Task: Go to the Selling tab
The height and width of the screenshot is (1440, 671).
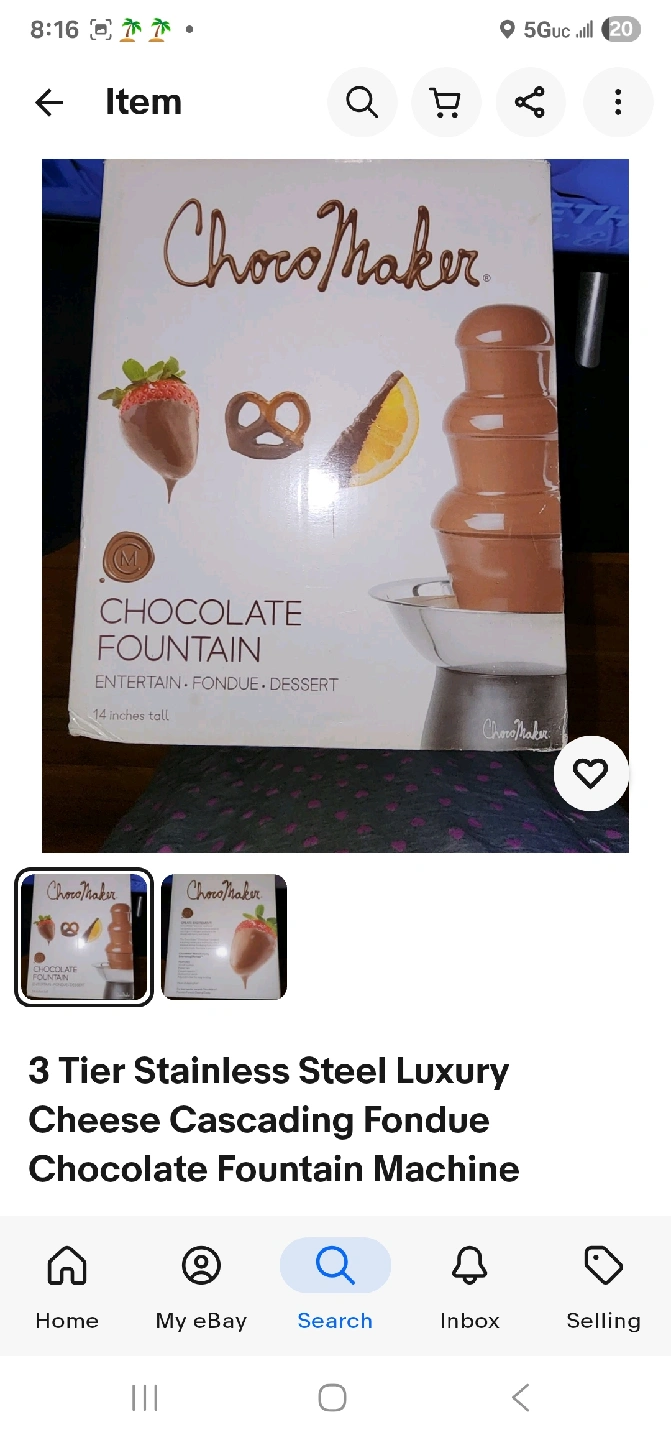Action: (603, 1287)
